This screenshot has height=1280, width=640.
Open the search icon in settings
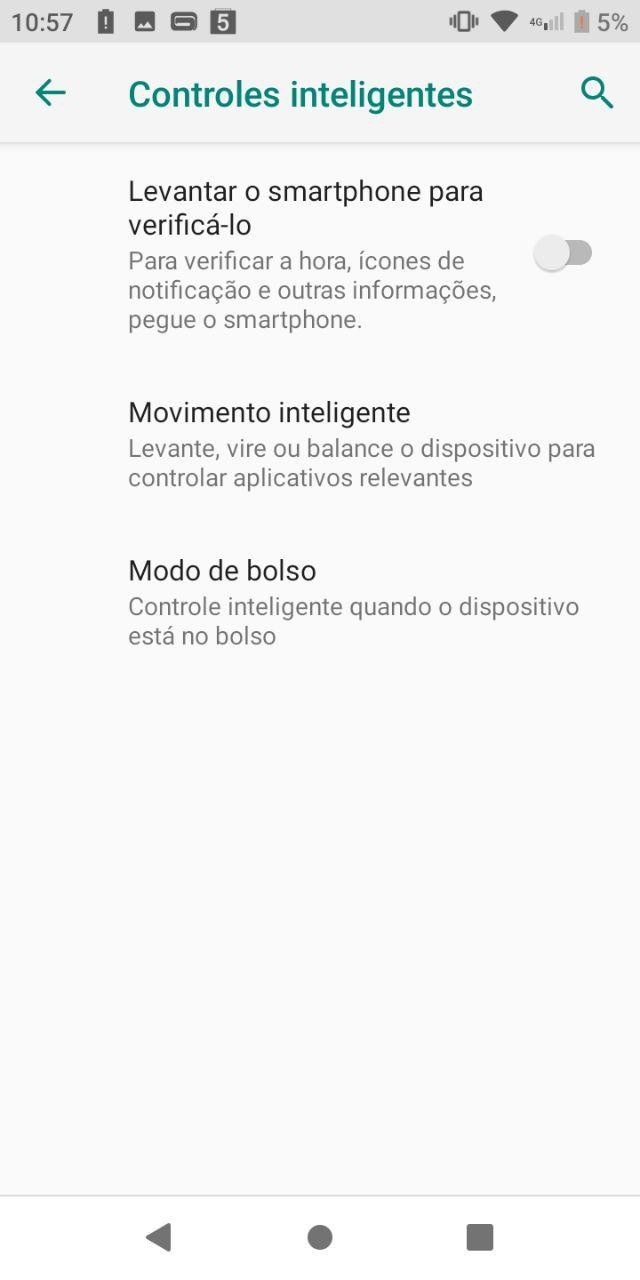(597, 93)
